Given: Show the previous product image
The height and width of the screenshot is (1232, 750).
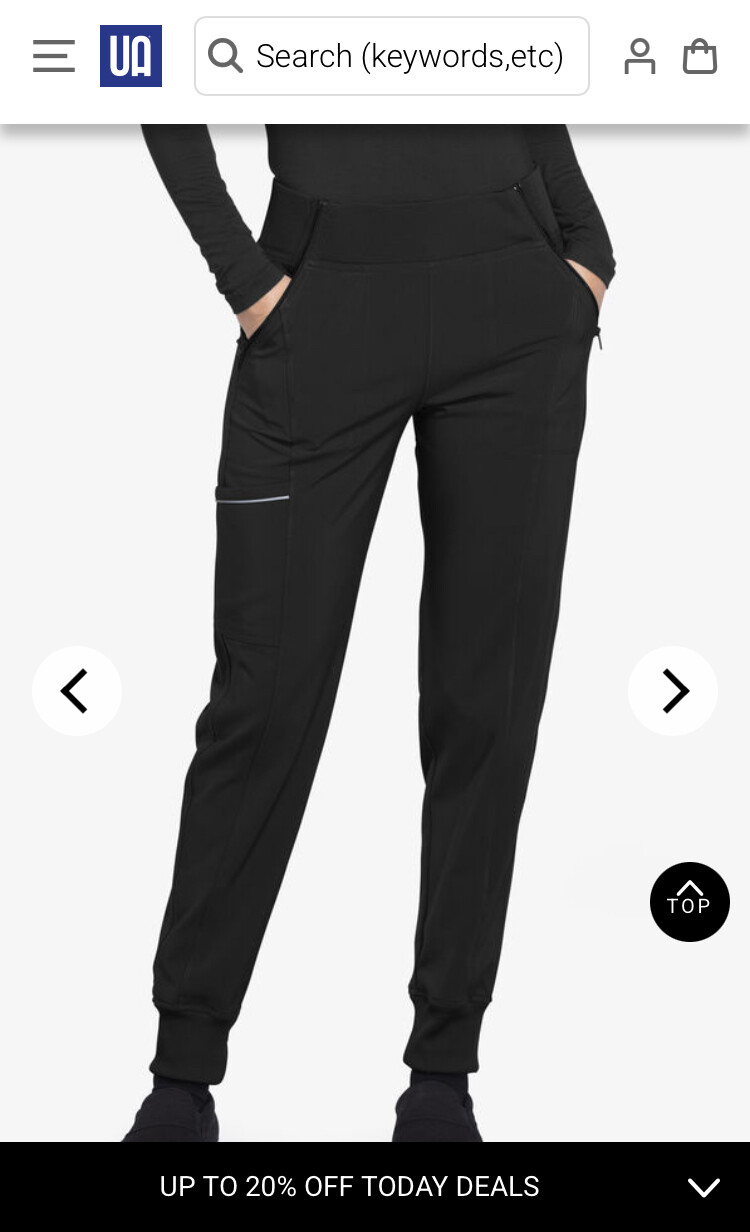Looking at the screenshot, I should 76,691.
